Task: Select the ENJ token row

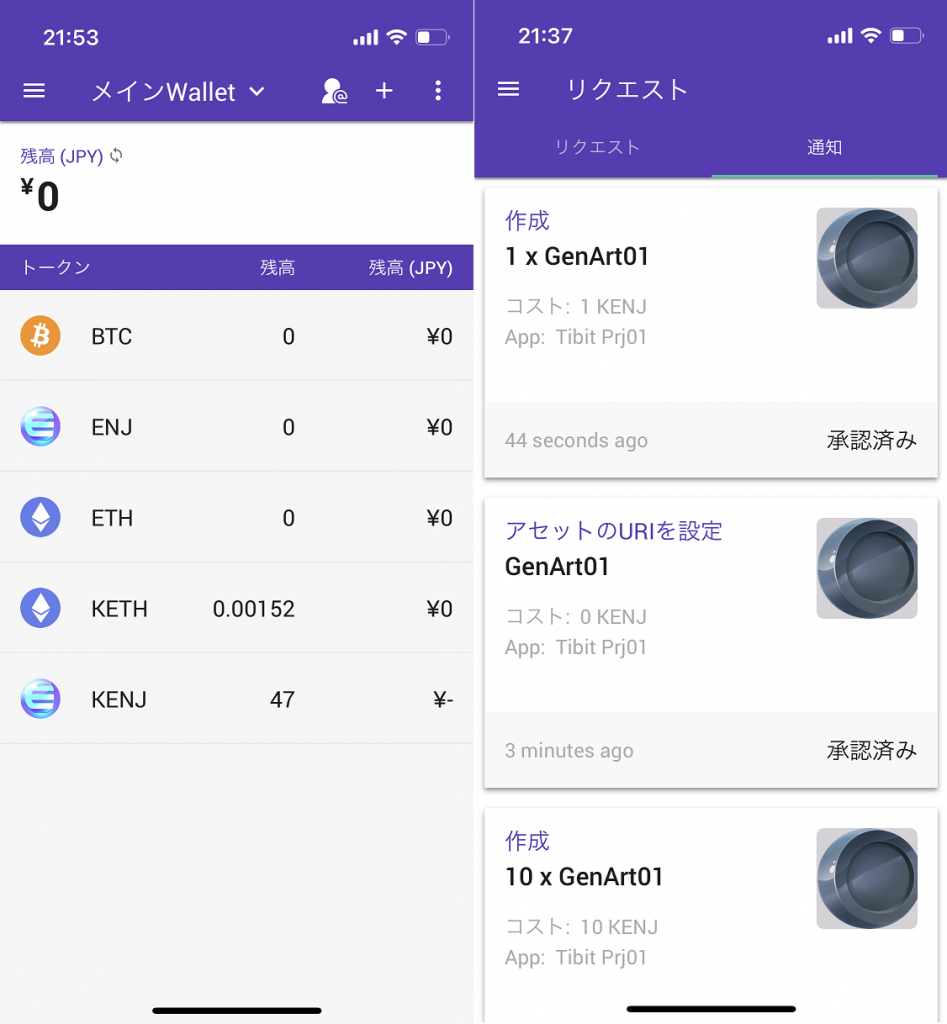Action: click(x=236, y=427)
